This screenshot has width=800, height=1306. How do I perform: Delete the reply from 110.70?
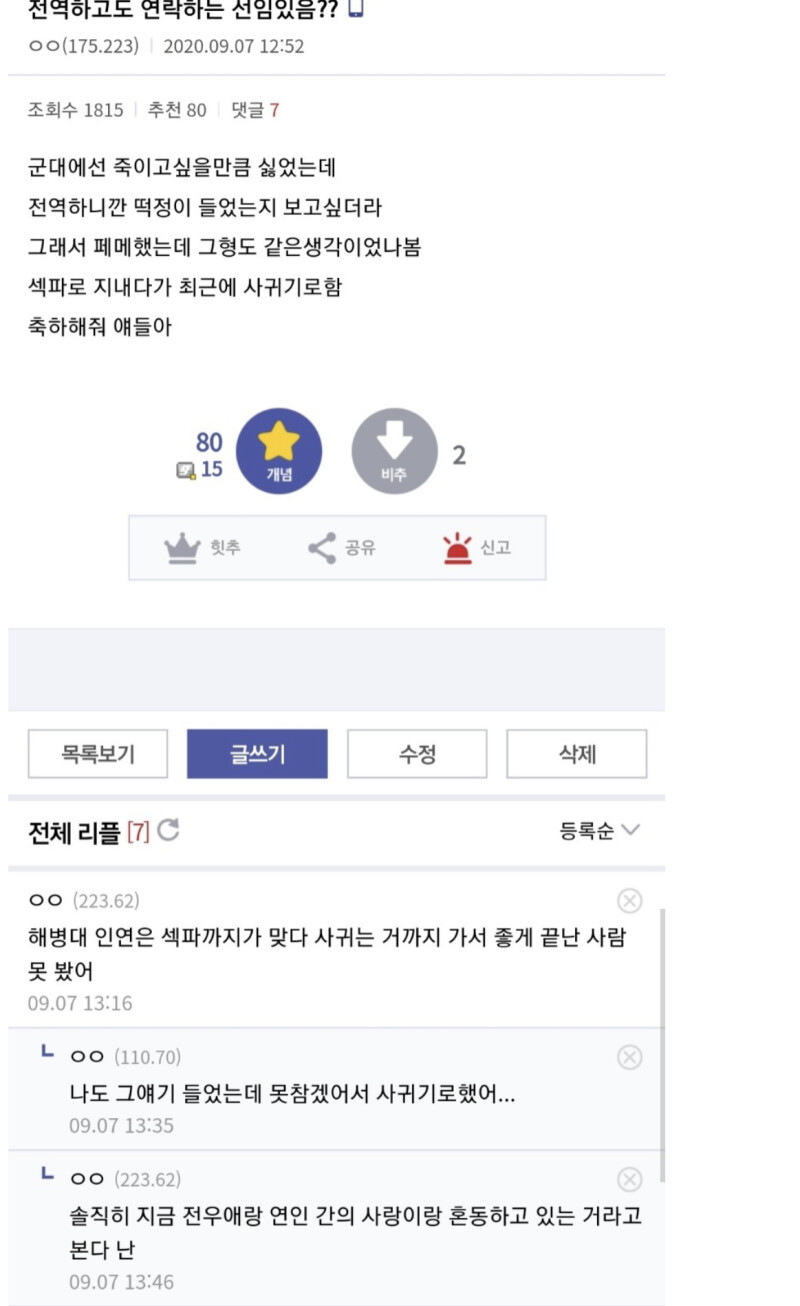[629, 1057]
